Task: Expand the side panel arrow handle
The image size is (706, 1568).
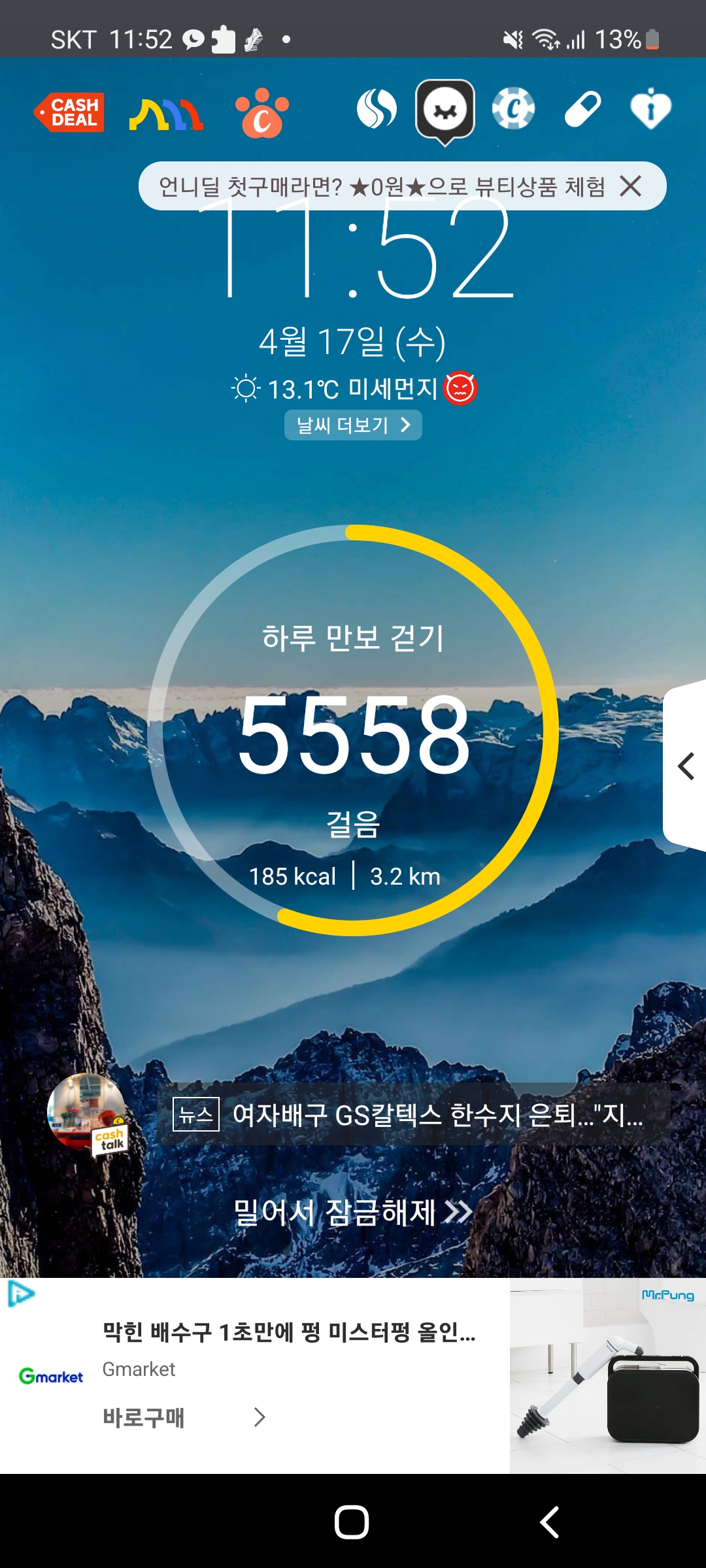Action: point(685,766)
